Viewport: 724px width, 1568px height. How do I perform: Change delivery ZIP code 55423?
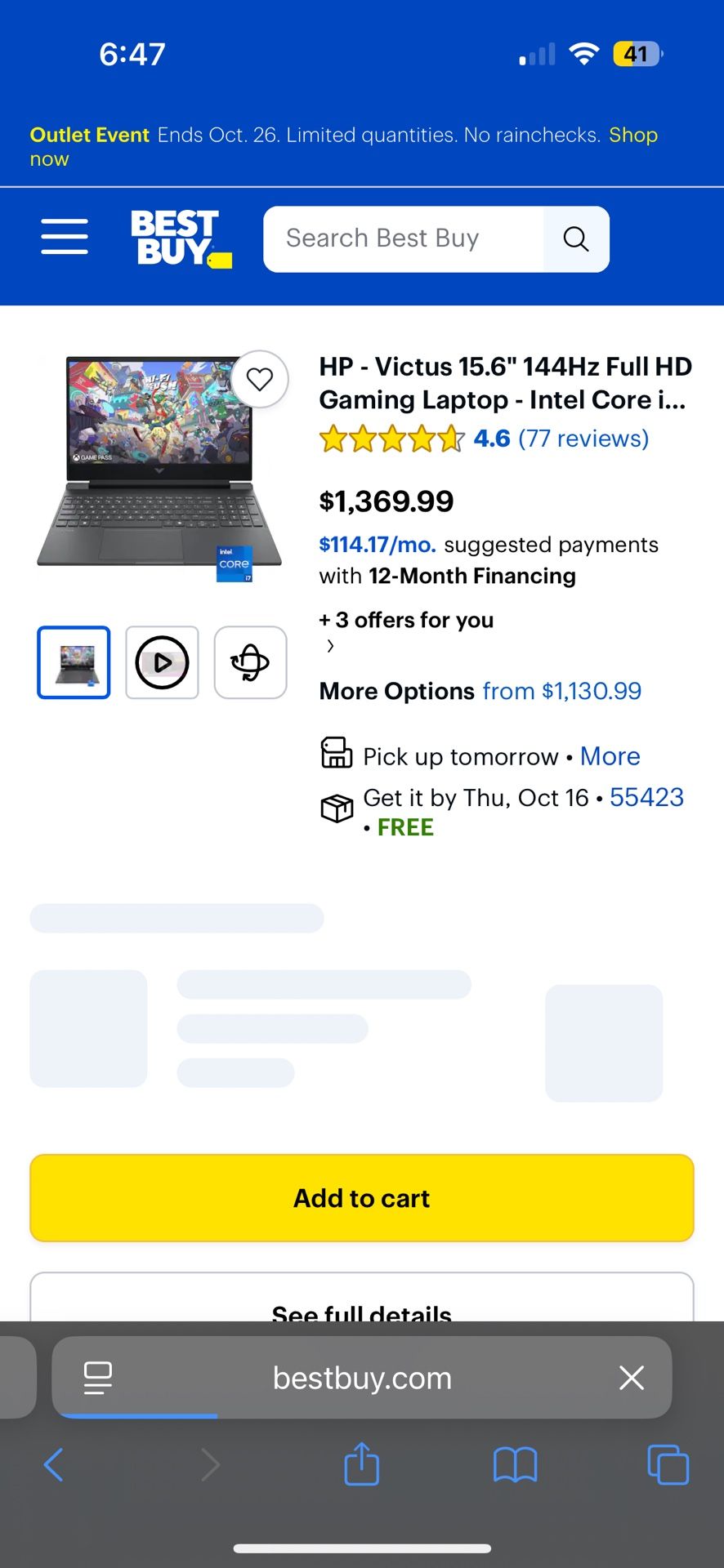click(646, 797)
